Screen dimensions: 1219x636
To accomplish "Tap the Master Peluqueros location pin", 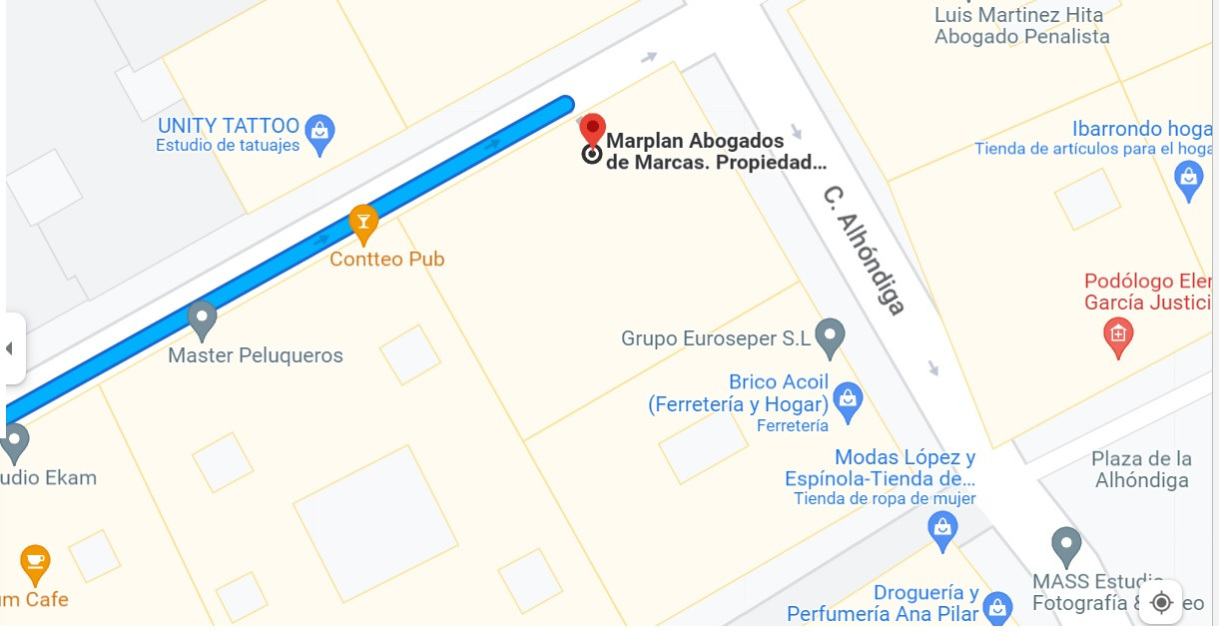I will (x=203, y=319).
